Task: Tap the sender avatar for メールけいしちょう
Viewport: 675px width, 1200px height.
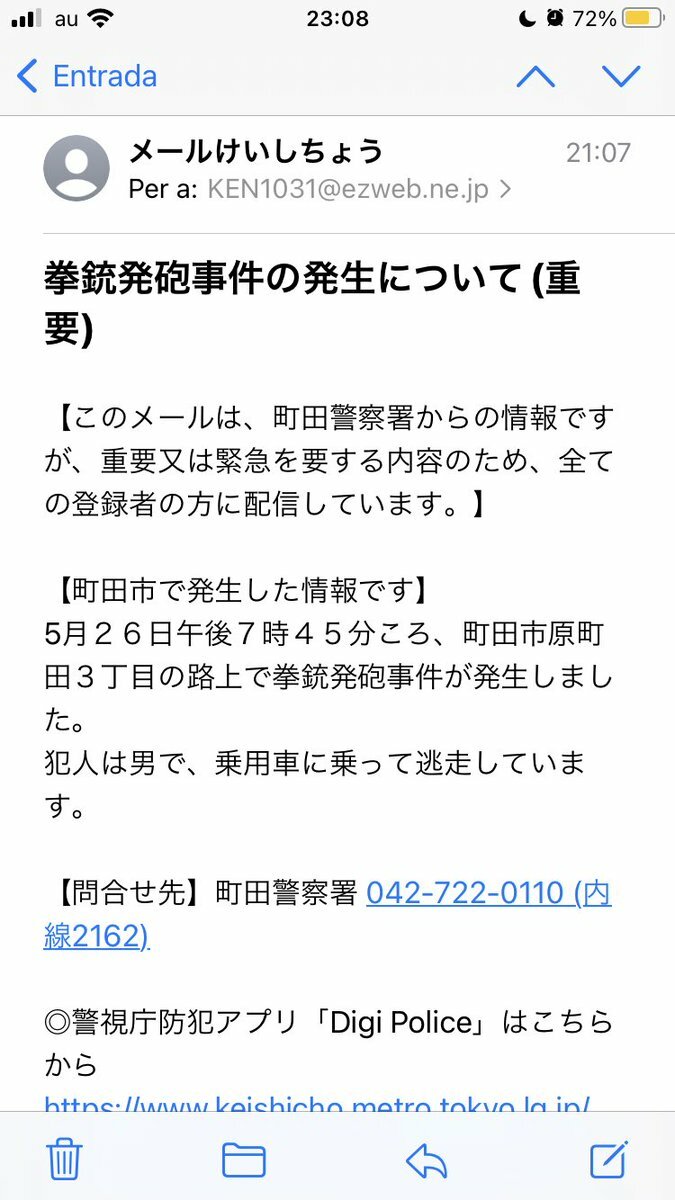Action: (77, 168)
